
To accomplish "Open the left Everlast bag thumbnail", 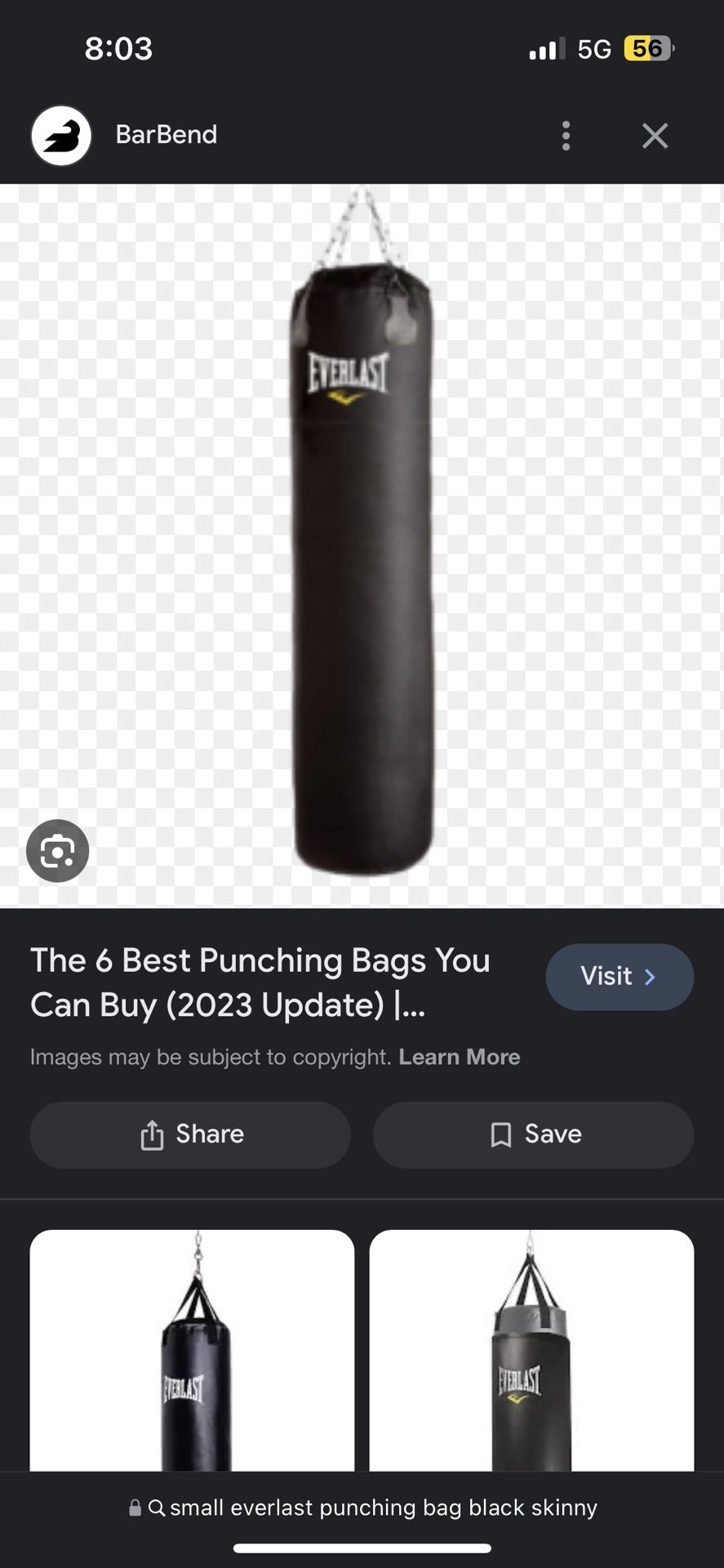I will click(192, 1352).
